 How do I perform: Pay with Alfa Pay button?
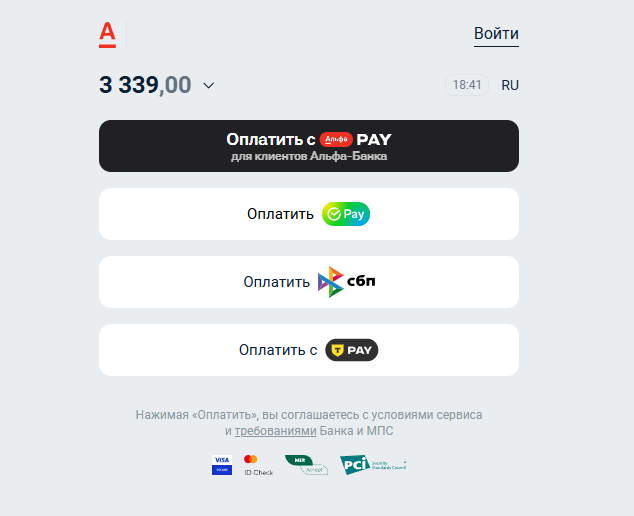[308, 146]
